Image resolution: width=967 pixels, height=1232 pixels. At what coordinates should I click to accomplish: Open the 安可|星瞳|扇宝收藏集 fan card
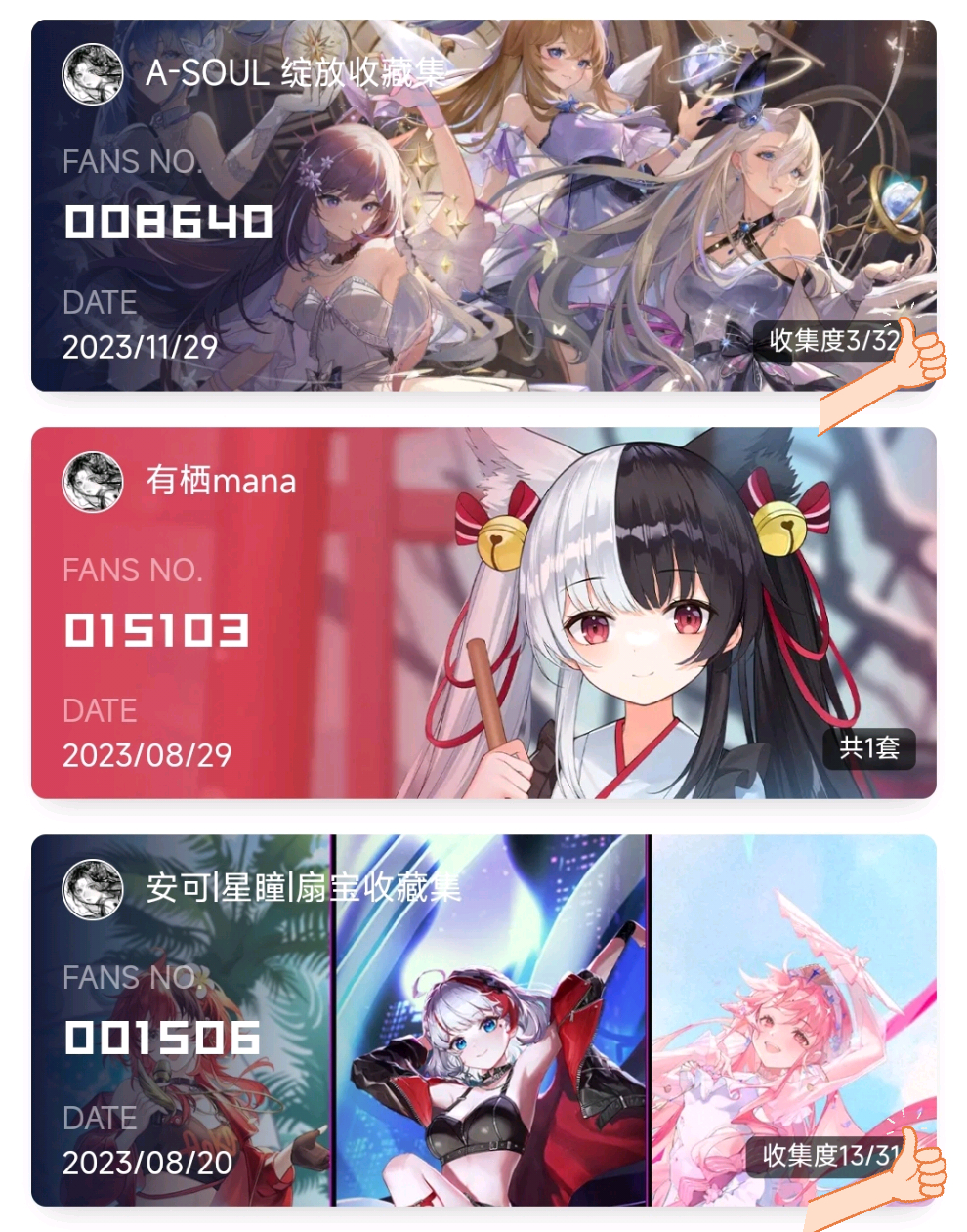[x=483, y=1020]
